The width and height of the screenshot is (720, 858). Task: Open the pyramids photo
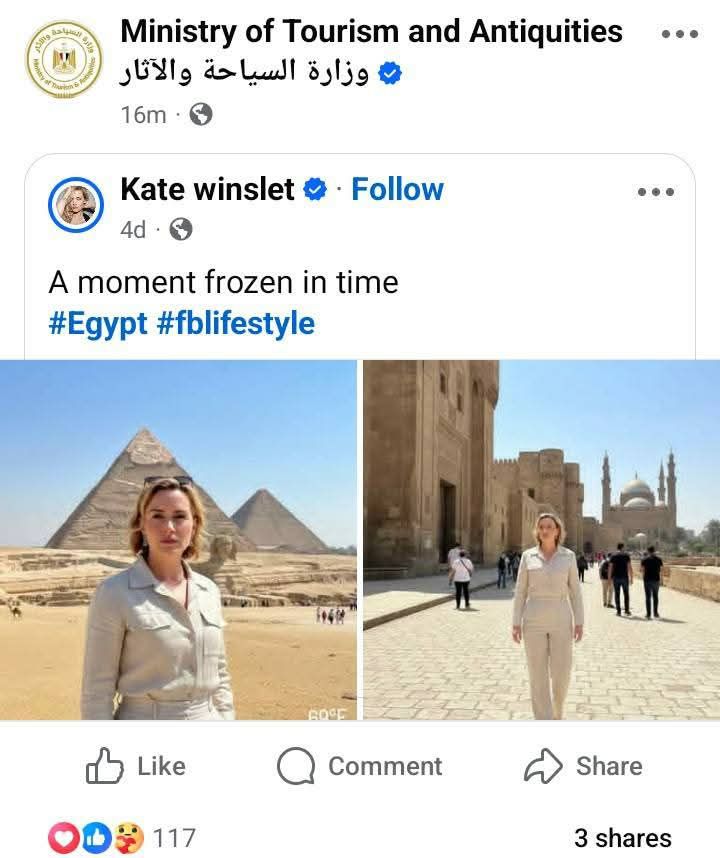(178, 540)
